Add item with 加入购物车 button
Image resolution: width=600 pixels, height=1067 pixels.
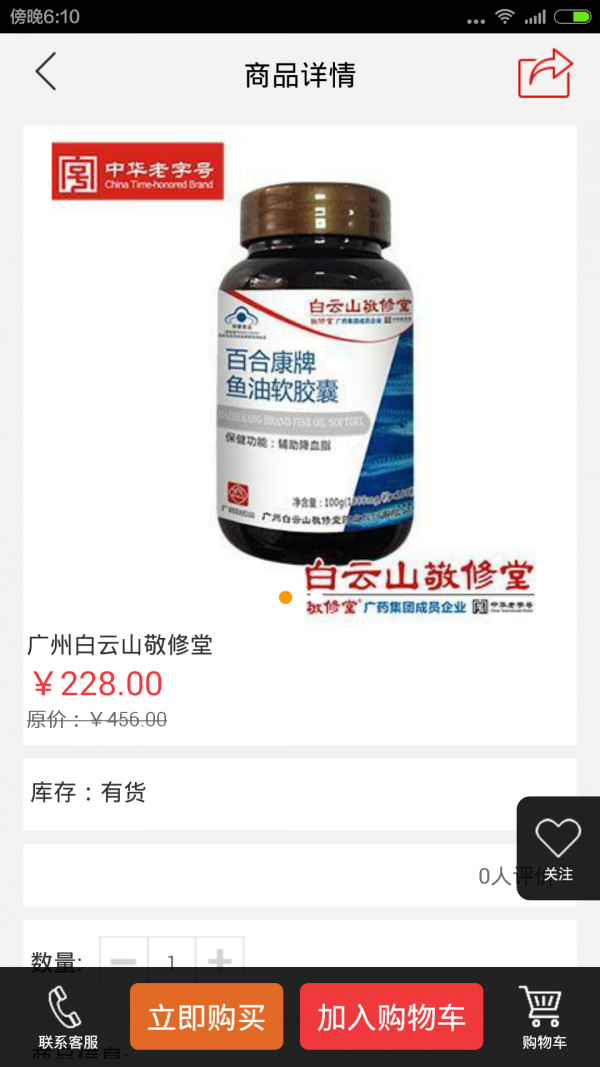(x=391, y=1016)
